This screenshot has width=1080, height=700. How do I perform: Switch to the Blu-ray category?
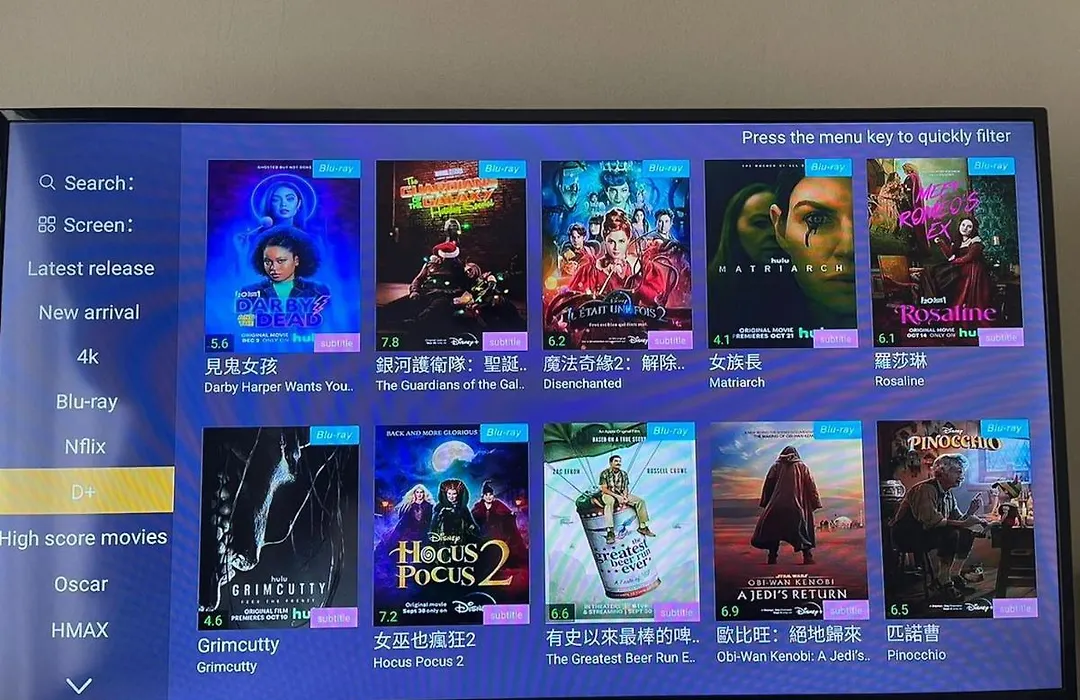point(87,401)
